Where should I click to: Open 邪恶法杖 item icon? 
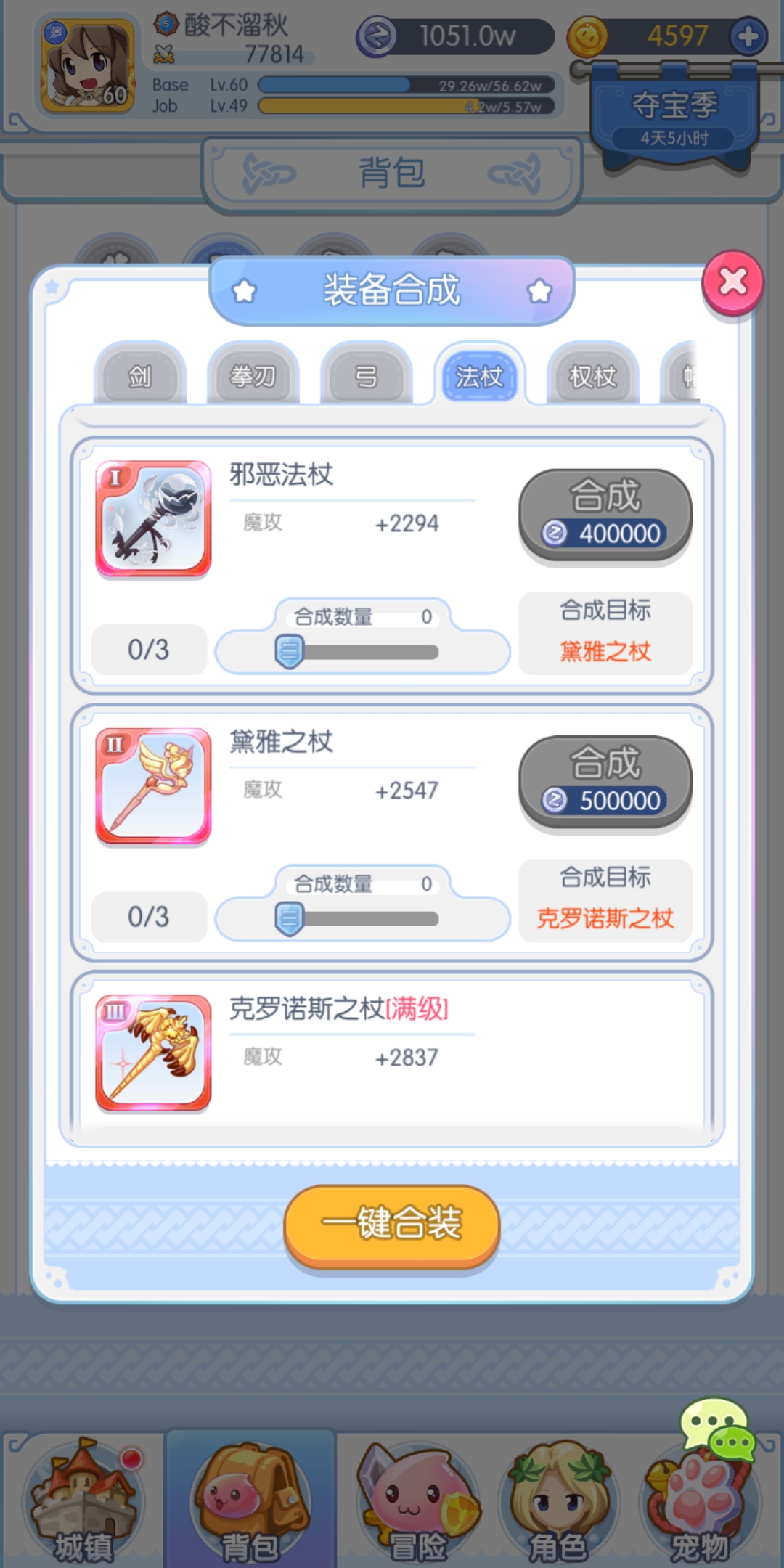(153, 518)
